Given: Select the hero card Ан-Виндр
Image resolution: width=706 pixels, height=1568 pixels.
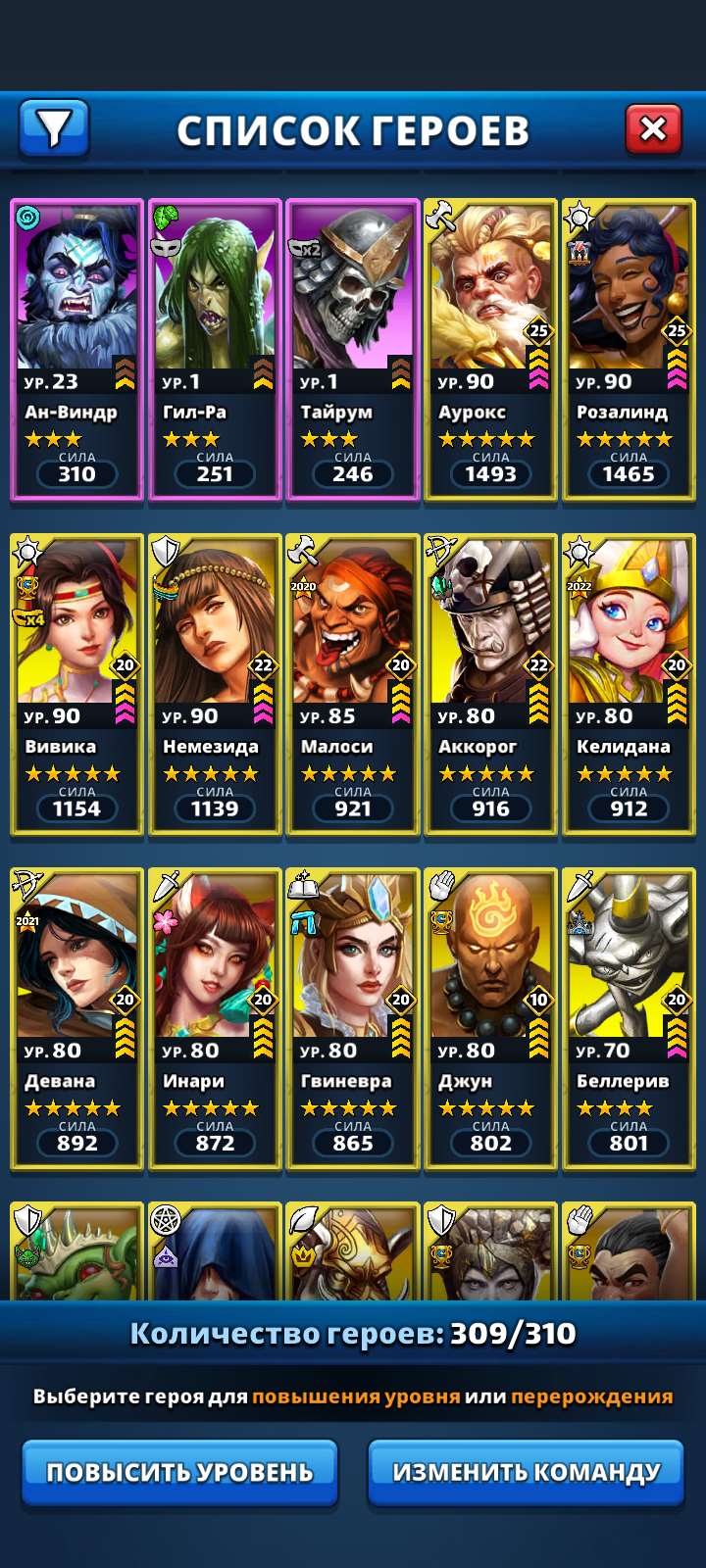Looking at the screenshot, I should pyautogui.click(x=77, y=350).
